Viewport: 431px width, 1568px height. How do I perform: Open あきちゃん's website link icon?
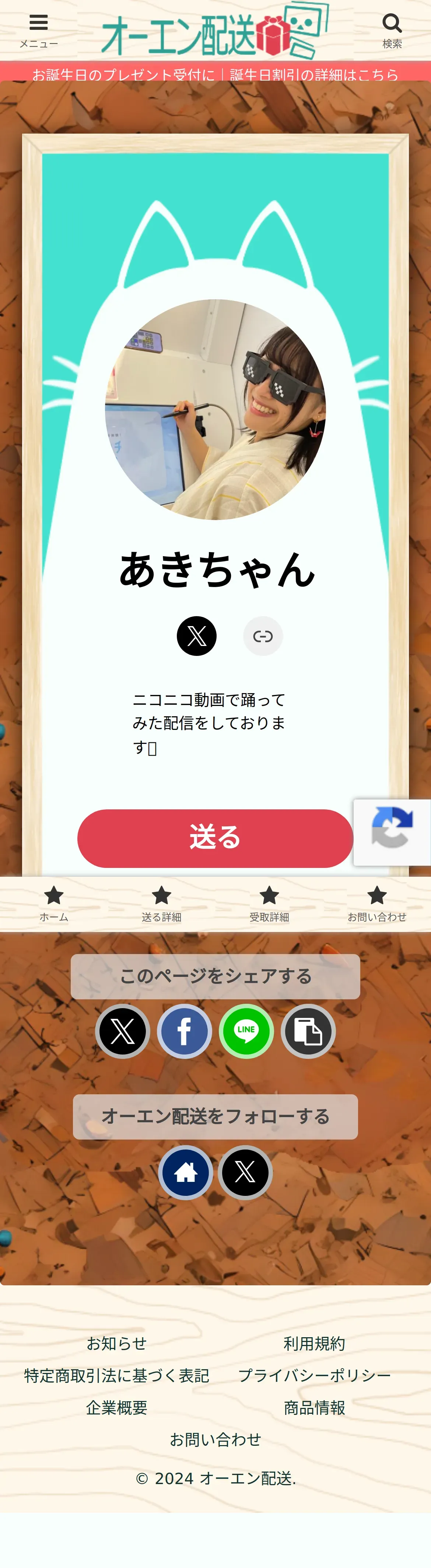263,636
